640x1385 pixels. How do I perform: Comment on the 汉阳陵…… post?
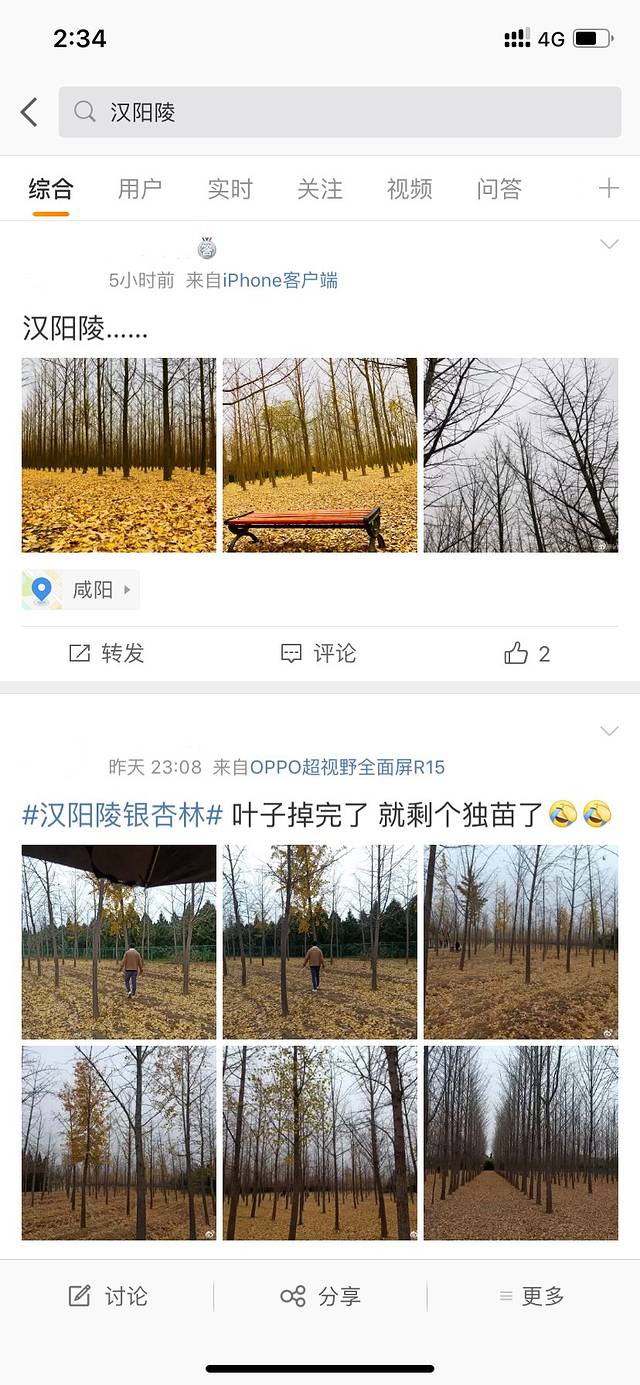pos(319,654)
